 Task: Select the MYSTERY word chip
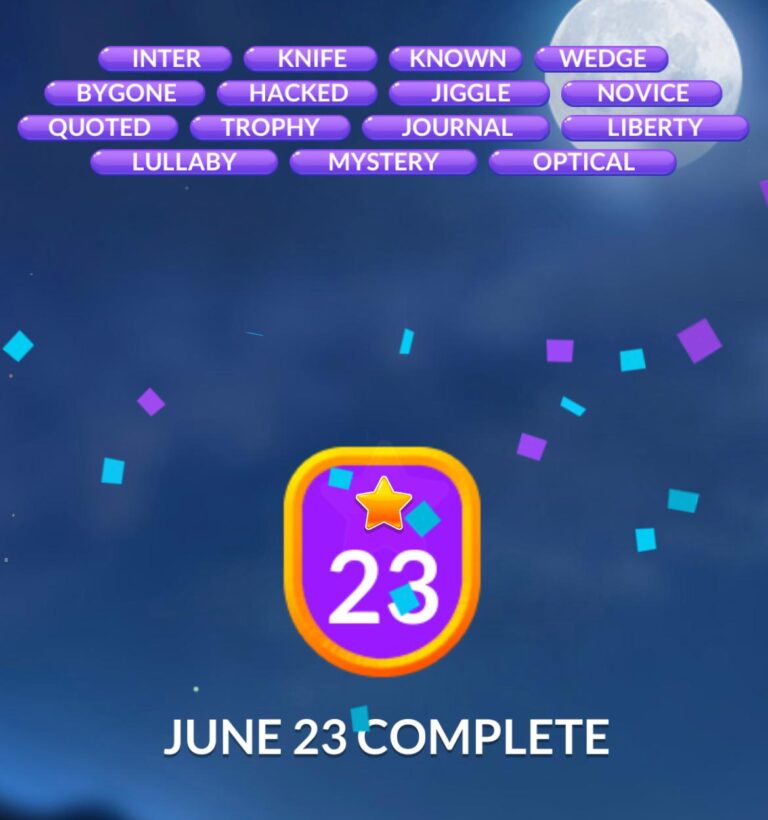click(383, 163)
